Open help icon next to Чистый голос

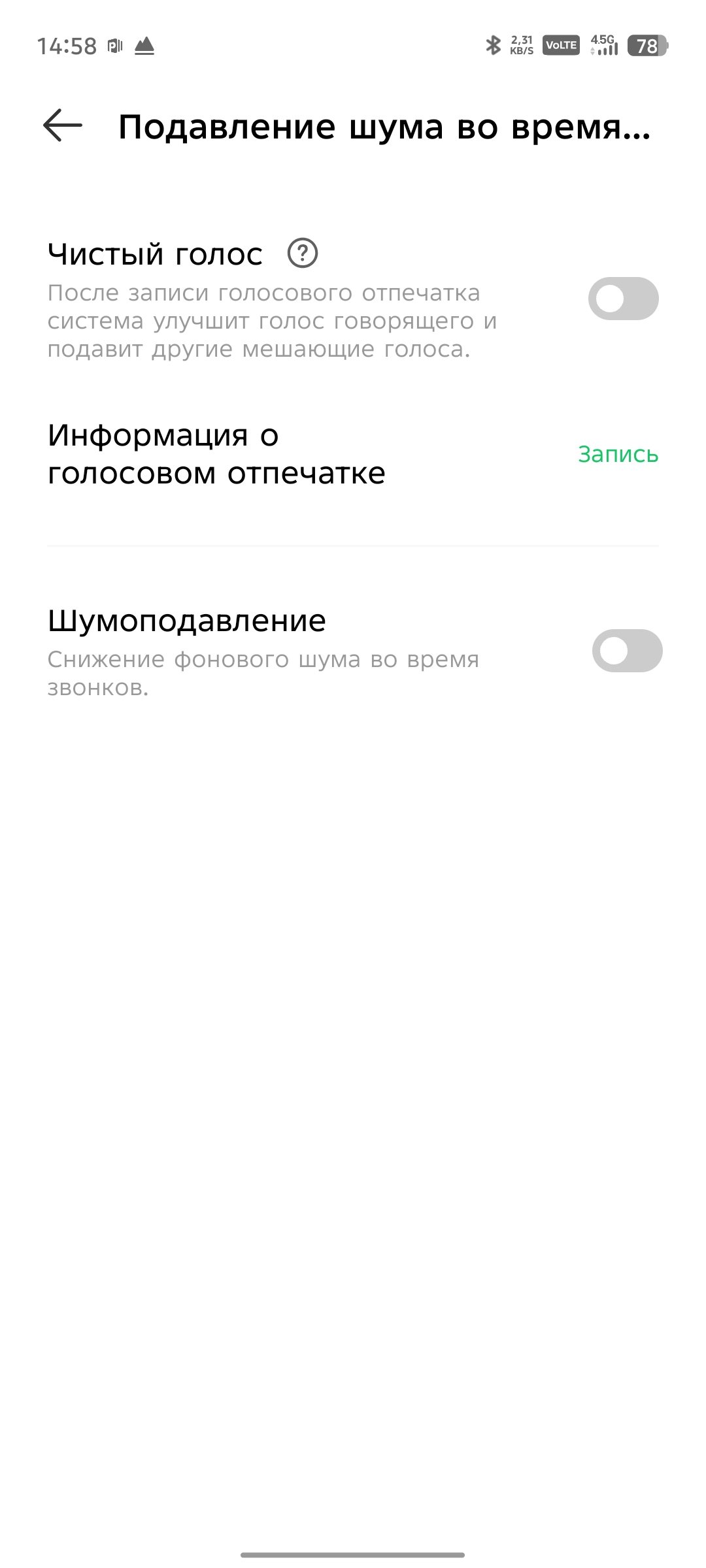tap(303, 253)
